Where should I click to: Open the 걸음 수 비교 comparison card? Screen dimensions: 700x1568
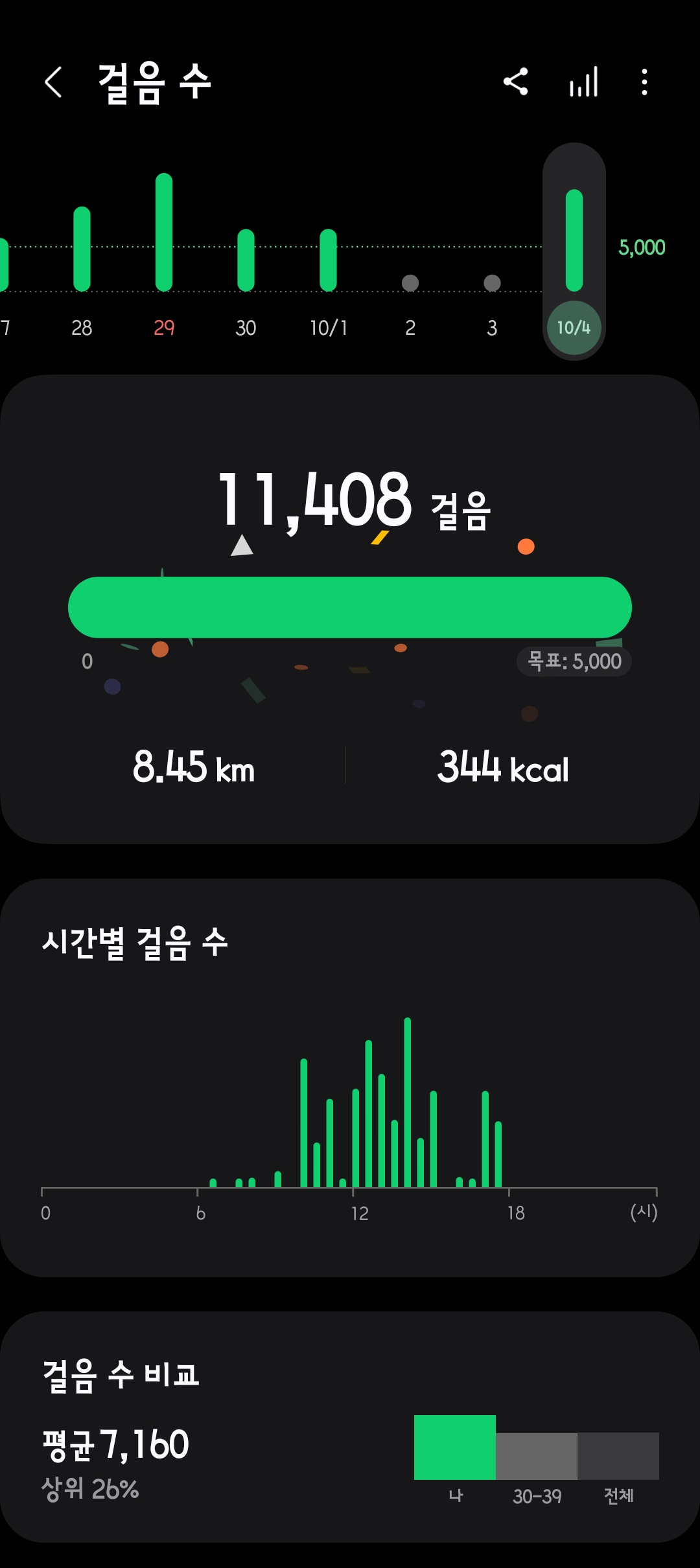click(350, 1427)
